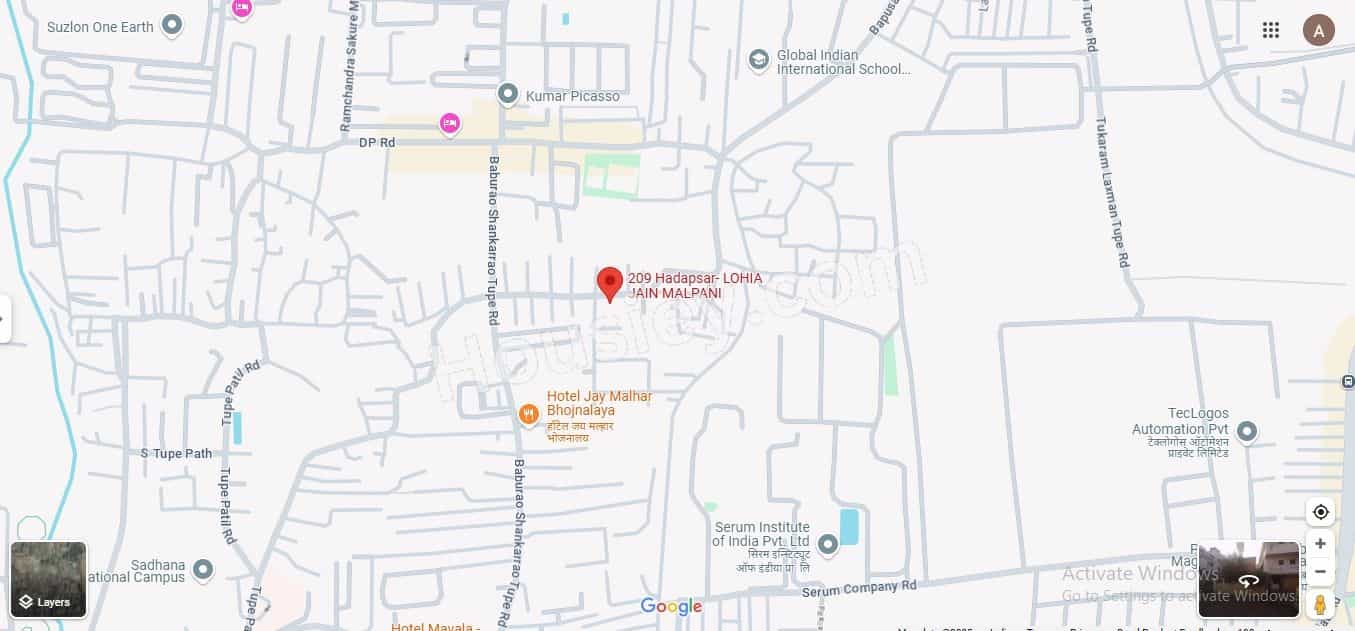The width and height of the screenshot is (1355, 631).
Task: Select the Kumar Picasso place marker
Action: (x=508, y=95)
